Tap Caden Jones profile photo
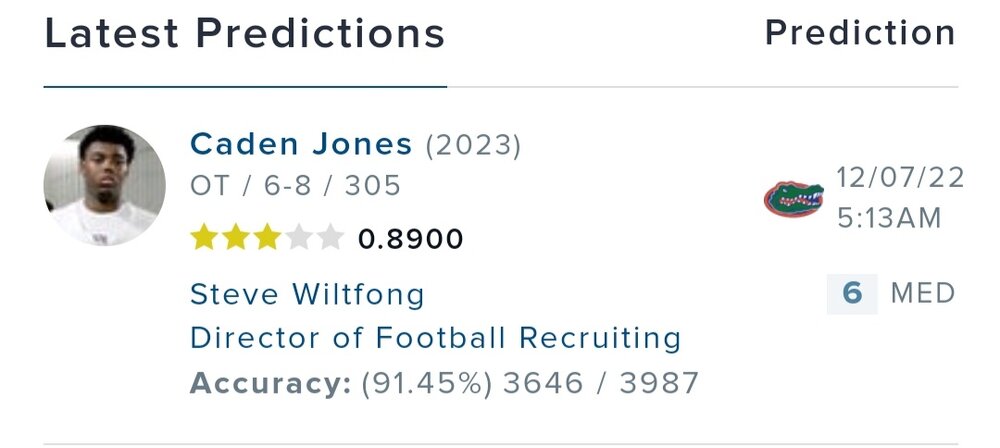Image resolution: width=1000 pixels, height=448 pixels. tap(105, 185)
